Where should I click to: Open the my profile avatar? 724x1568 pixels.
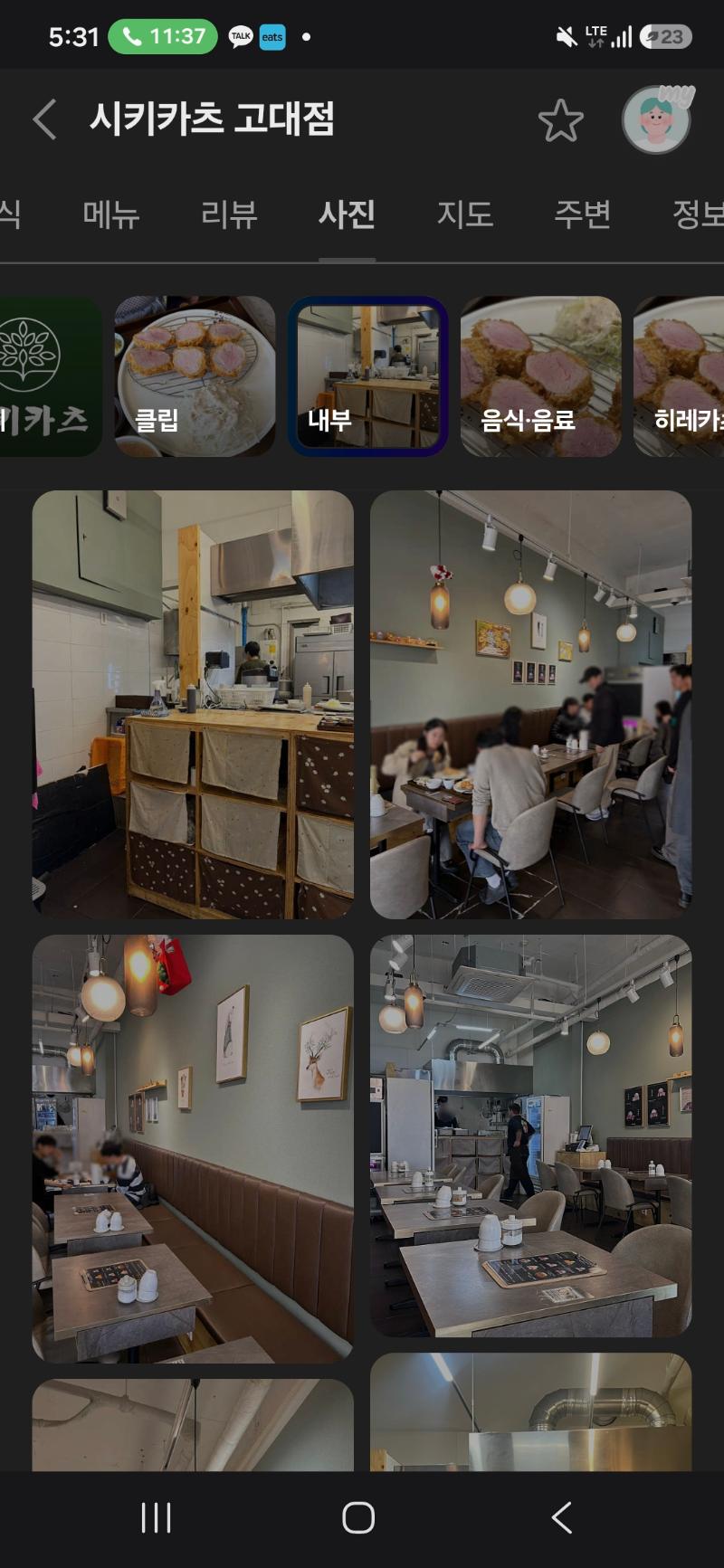(657, 119)
